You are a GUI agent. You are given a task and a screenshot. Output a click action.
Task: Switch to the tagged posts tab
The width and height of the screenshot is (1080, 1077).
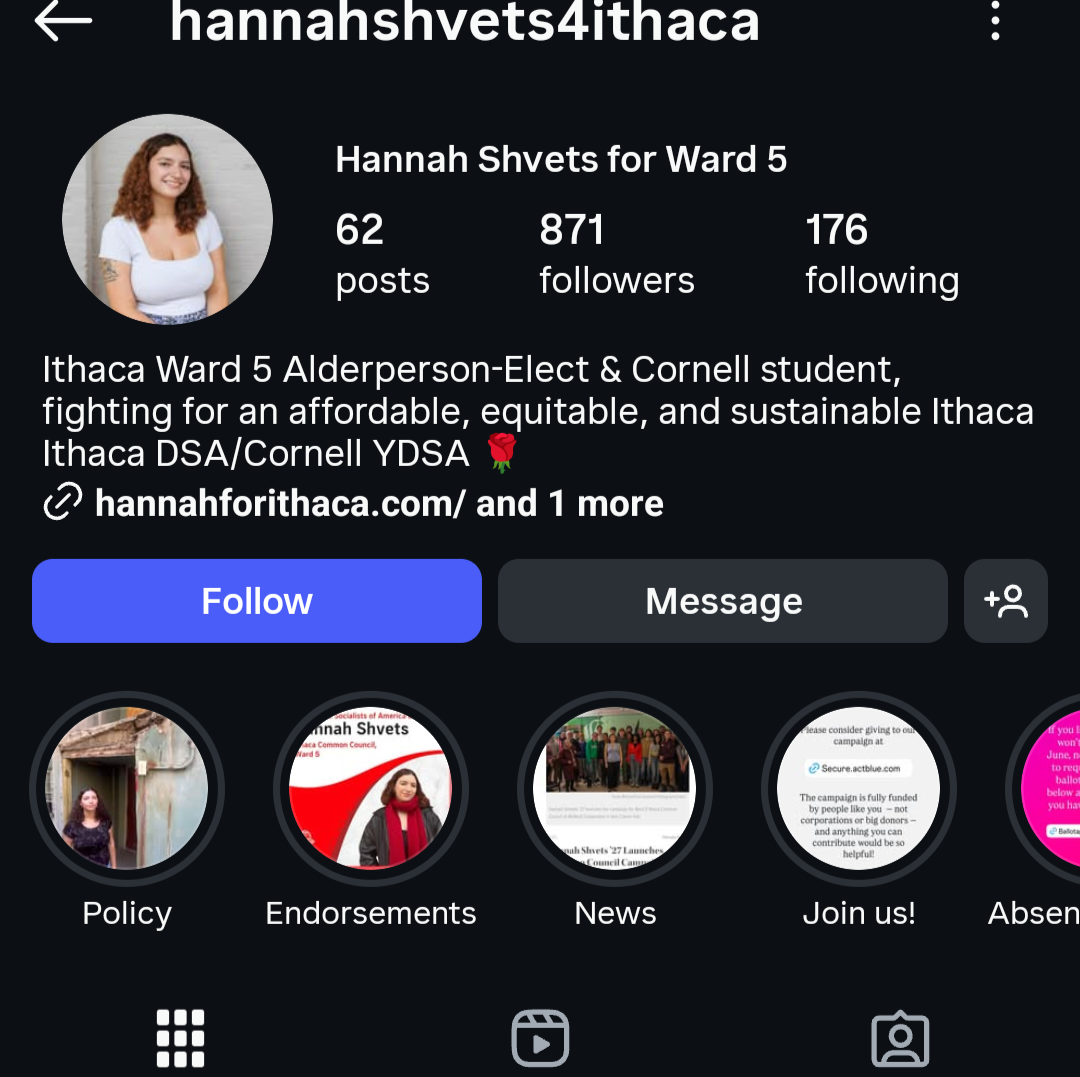click(900, 1038)
